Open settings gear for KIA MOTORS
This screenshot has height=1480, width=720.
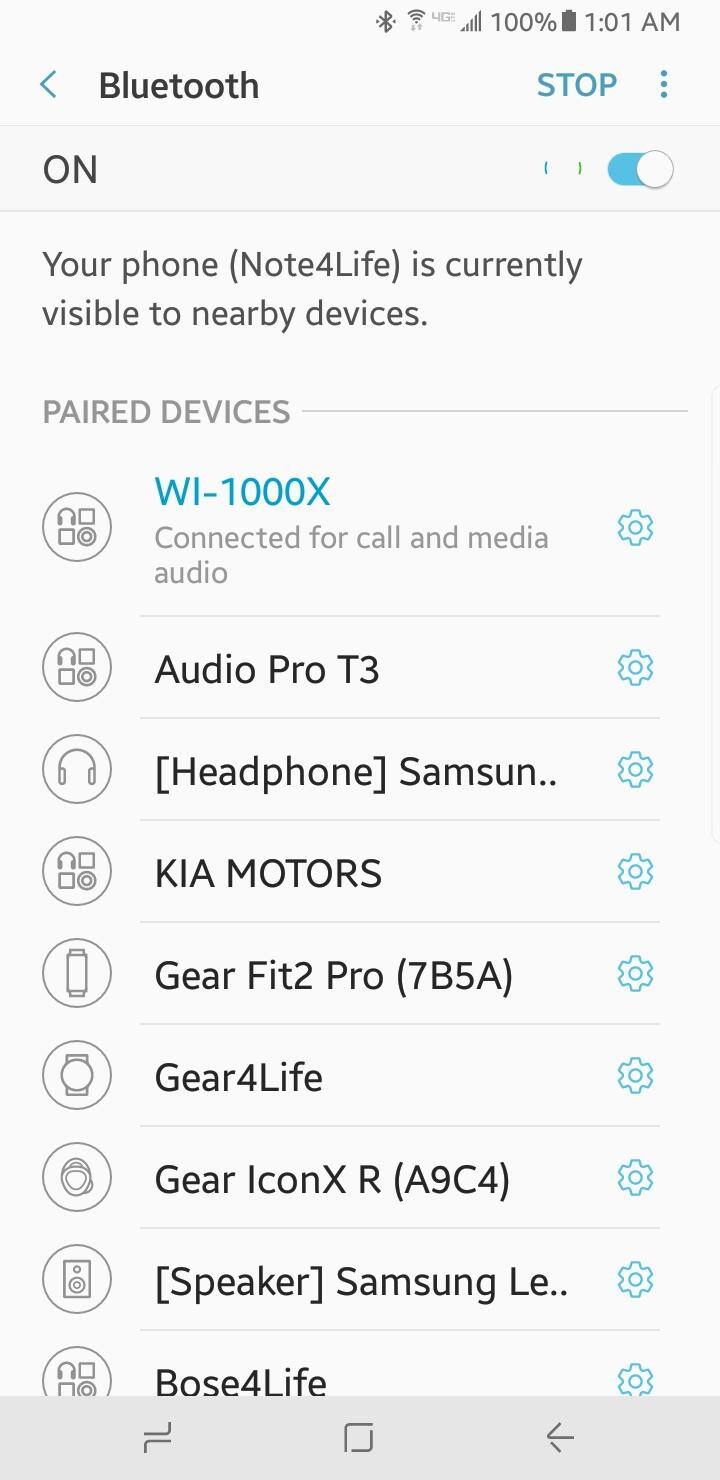(x=635, y=871)
